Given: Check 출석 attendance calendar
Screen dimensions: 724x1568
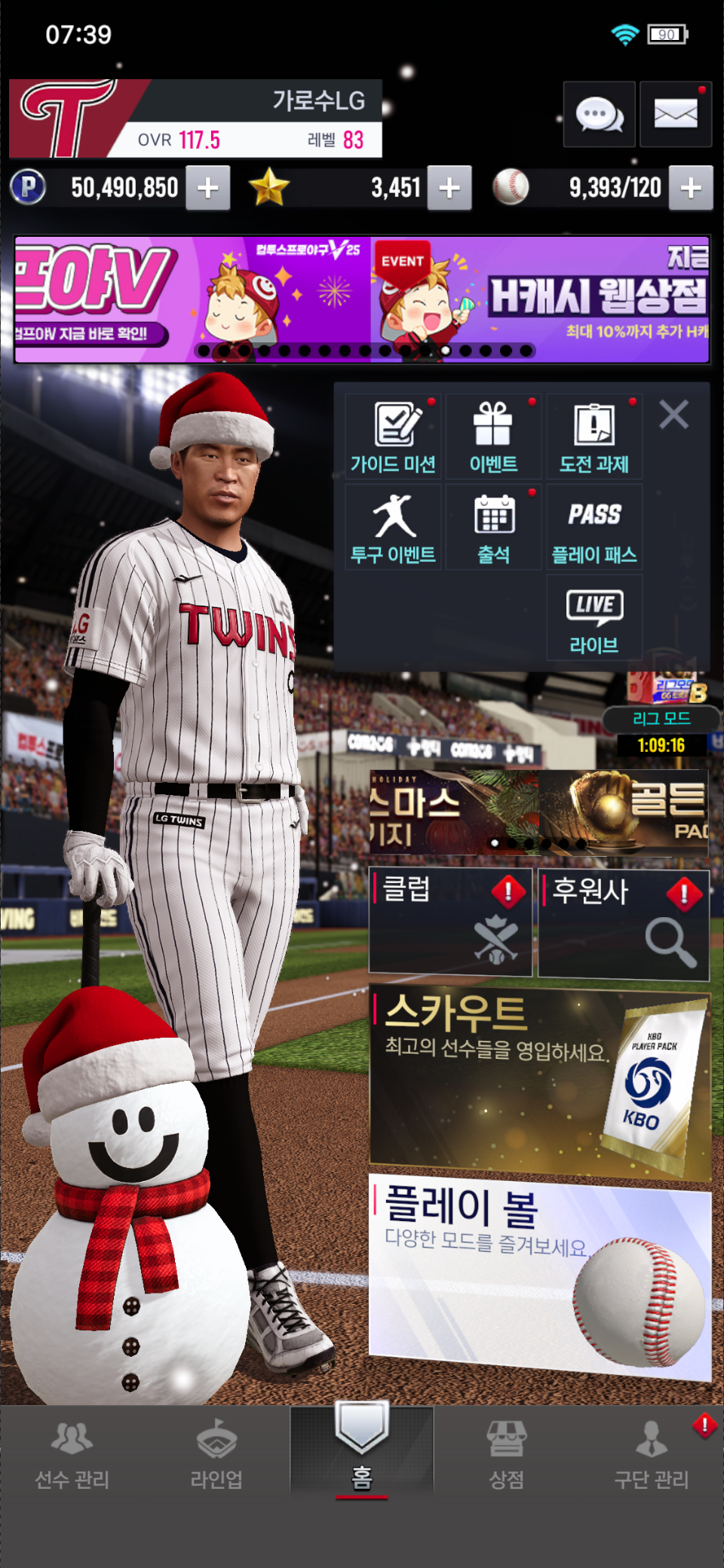Looking at the screenshot, I should point(493,528).
